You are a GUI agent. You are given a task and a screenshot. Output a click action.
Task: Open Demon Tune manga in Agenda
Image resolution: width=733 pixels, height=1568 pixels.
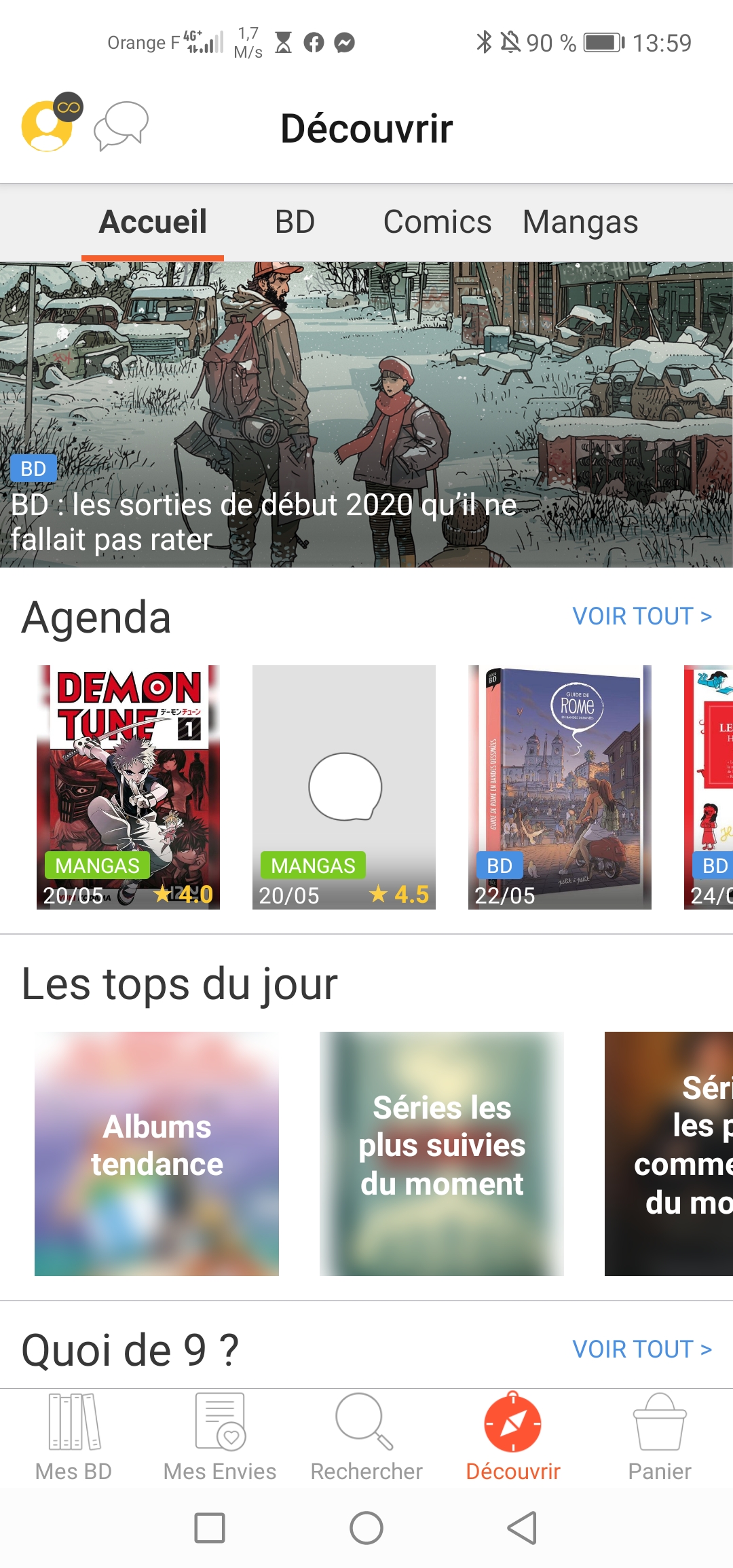click(128, 787)
